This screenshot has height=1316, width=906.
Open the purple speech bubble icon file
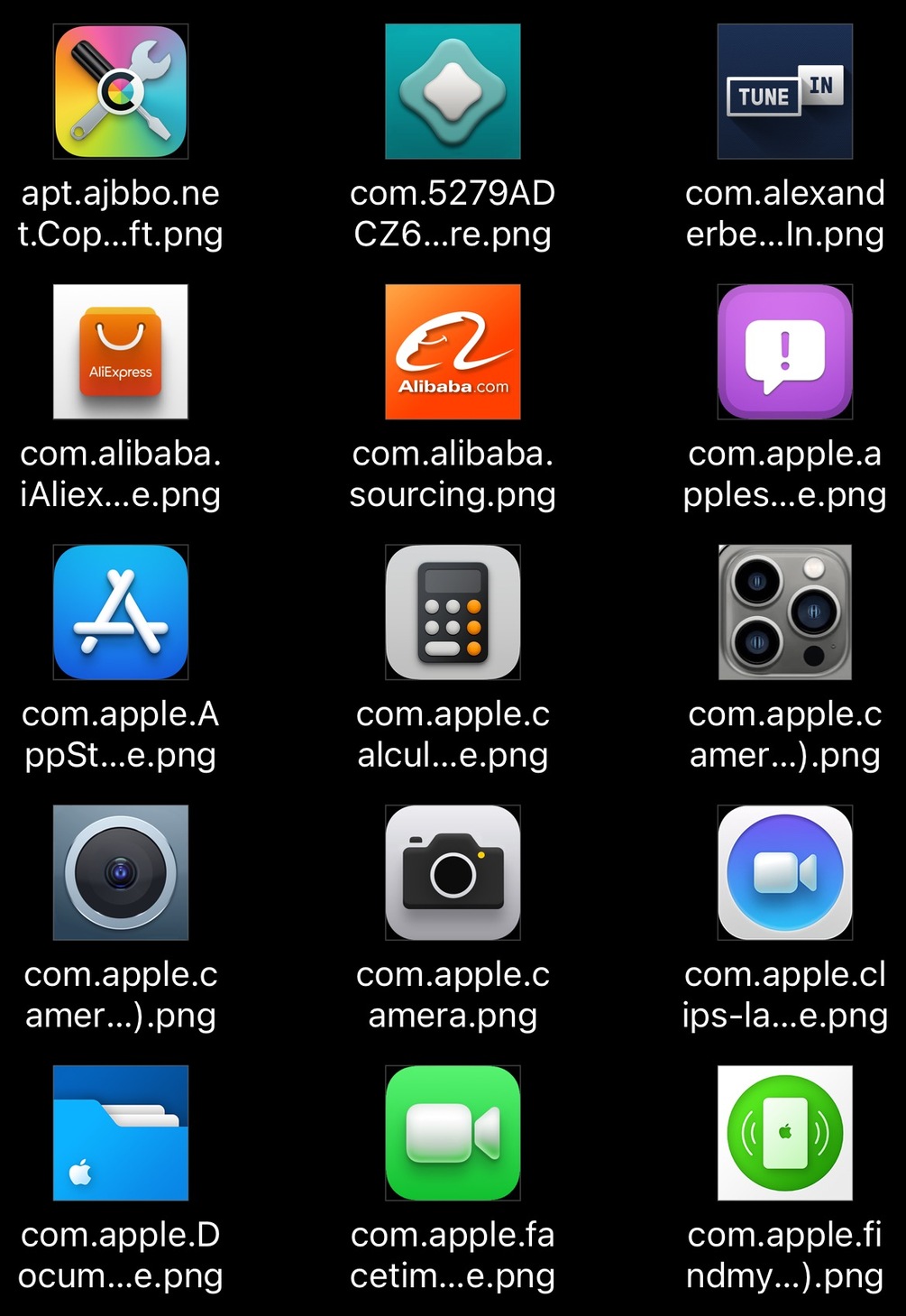784,352
